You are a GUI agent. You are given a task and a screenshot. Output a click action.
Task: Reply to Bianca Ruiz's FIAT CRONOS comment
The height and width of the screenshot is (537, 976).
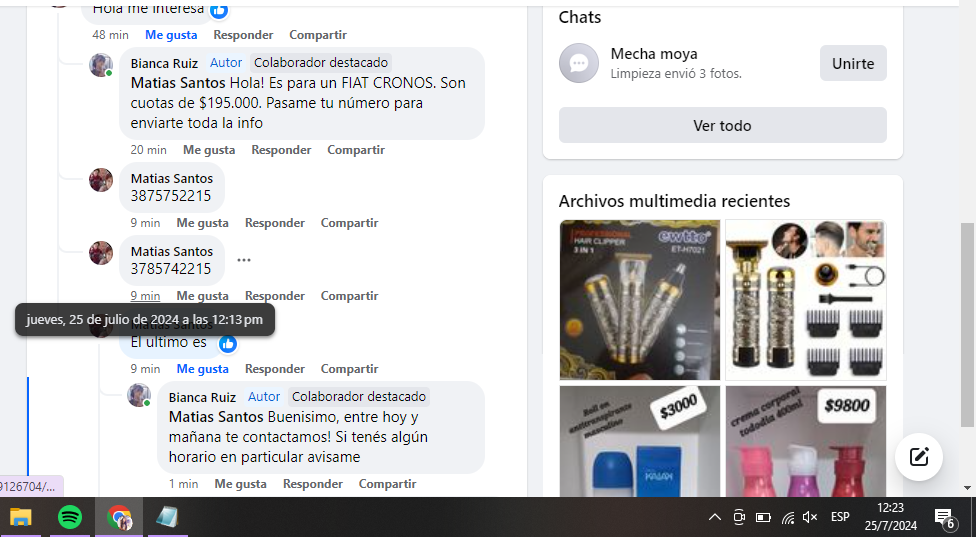click(x=281, y=150)
